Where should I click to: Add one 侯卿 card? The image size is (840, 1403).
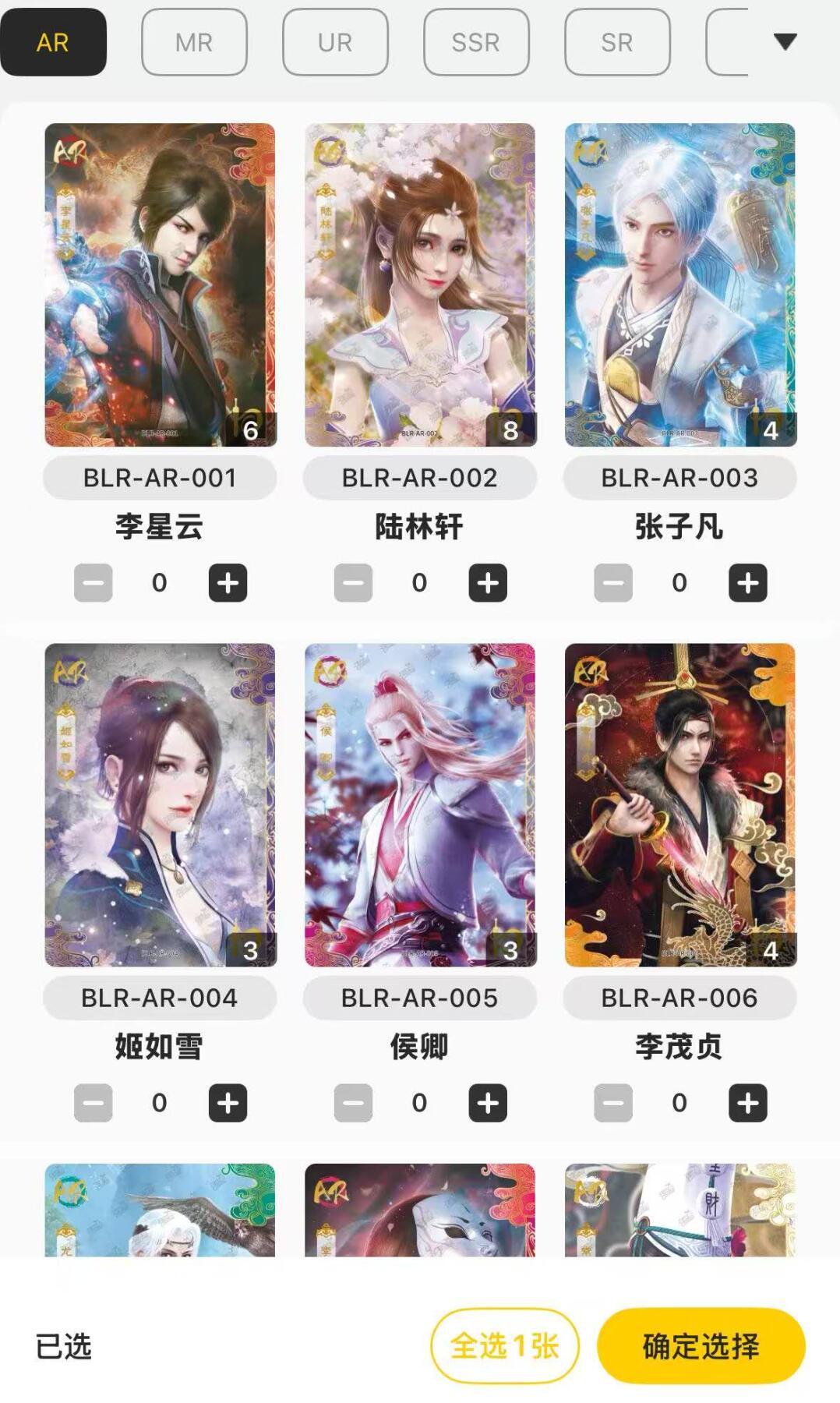pyautogui.click(x=488, y=1102)
